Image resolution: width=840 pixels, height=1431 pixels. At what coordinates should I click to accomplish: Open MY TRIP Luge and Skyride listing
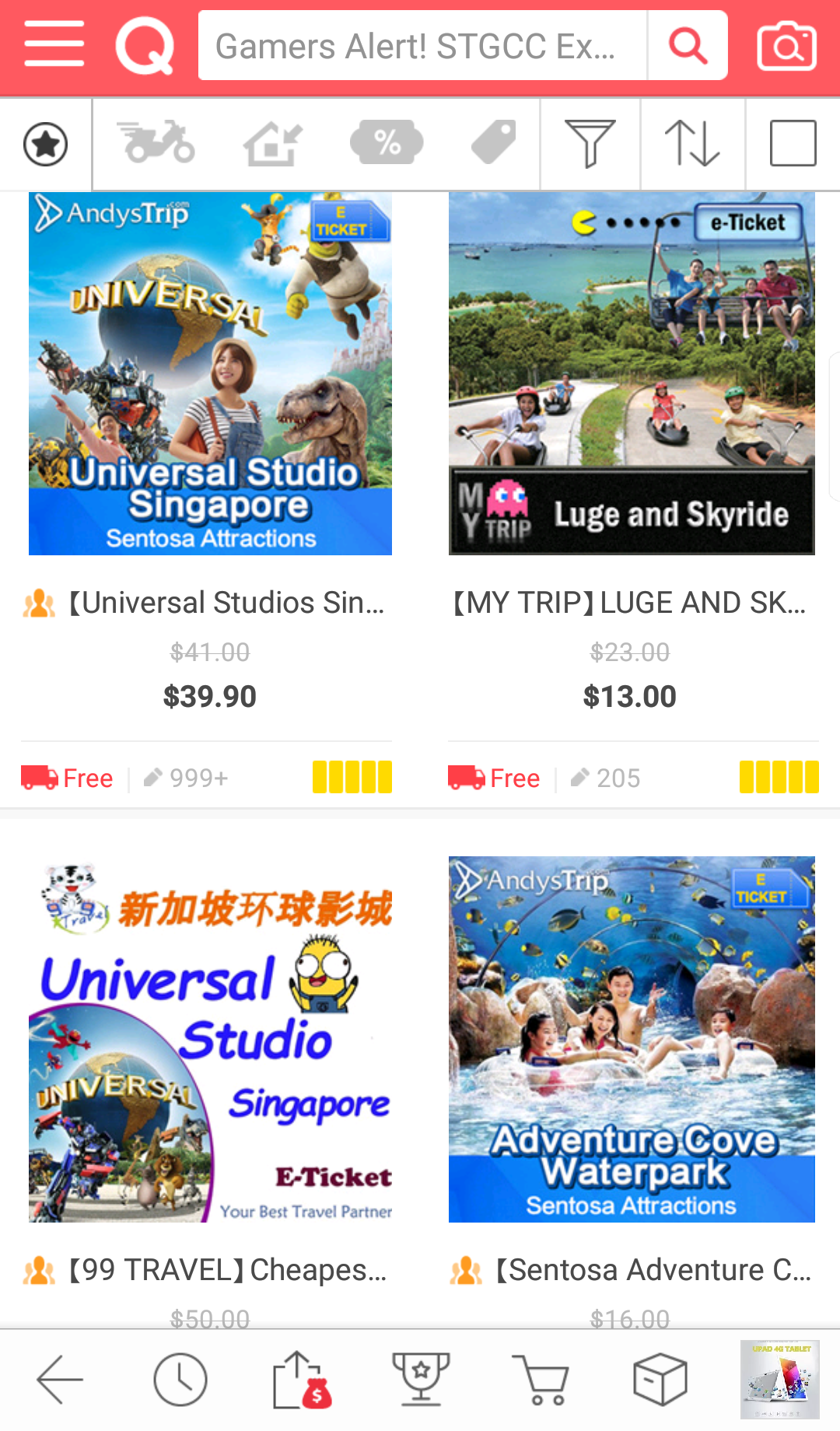(x=632, y=374)
